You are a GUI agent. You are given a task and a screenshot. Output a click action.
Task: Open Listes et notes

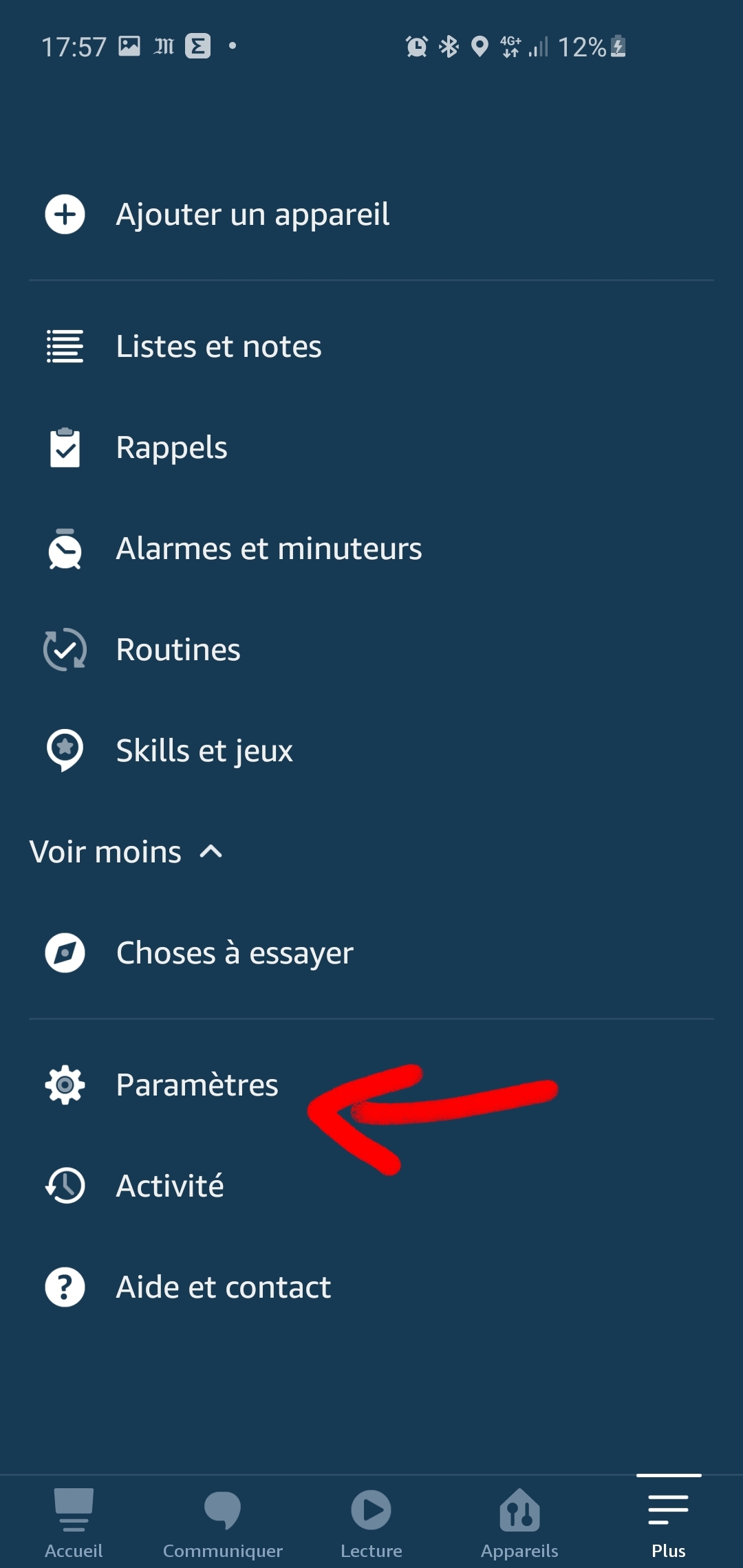tap(219, 347)
